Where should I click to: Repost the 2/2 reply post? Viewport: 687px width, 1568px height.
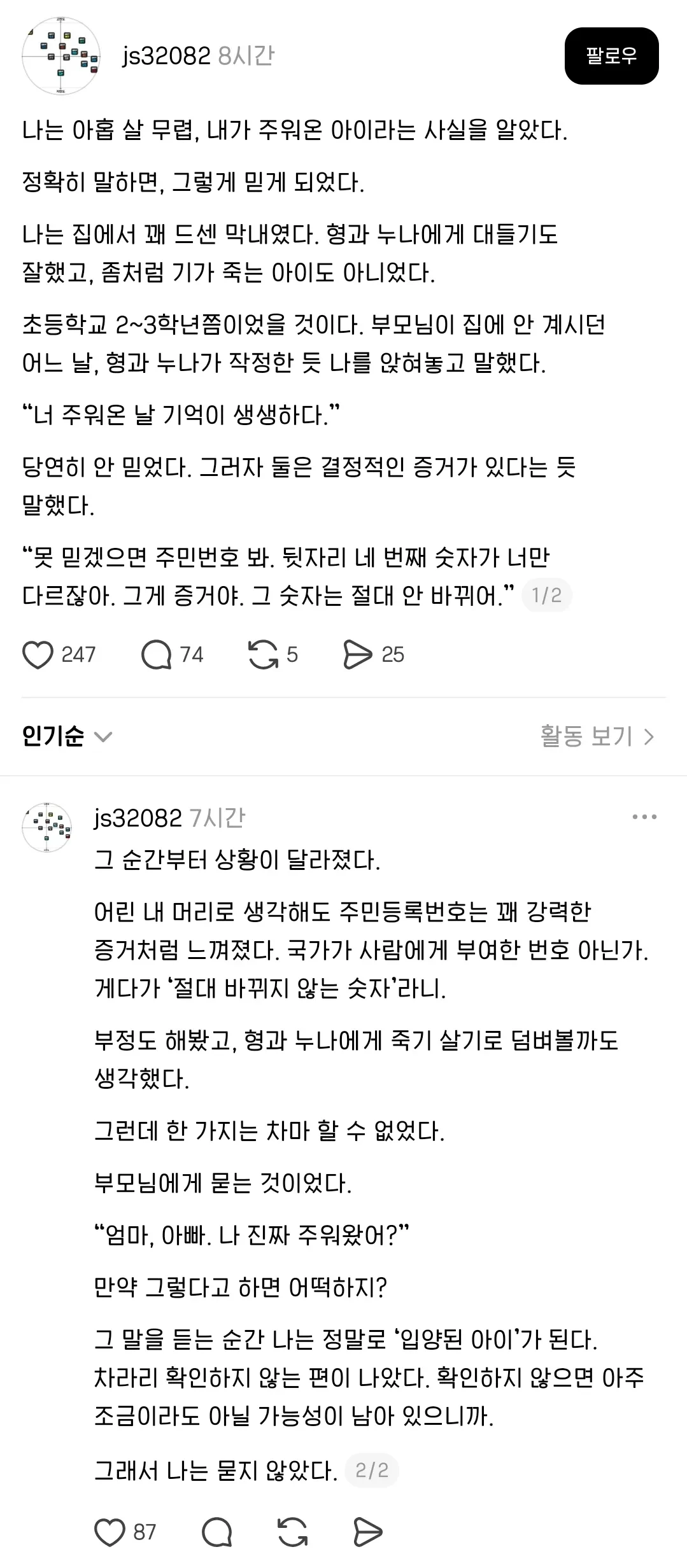[x=293, y=1532]
